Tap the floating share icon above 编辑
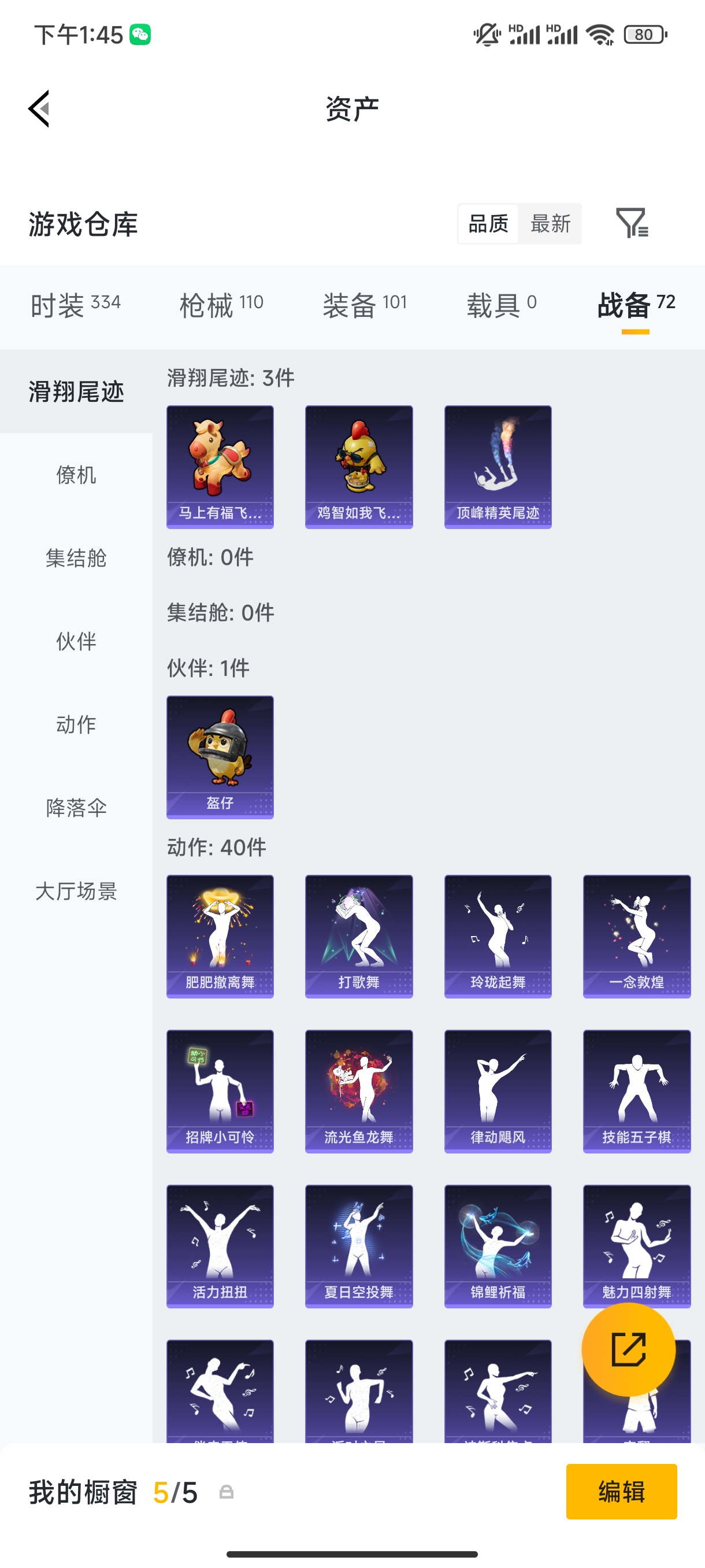Screen dimensions: 705x1568 [x=629, y=1349]
